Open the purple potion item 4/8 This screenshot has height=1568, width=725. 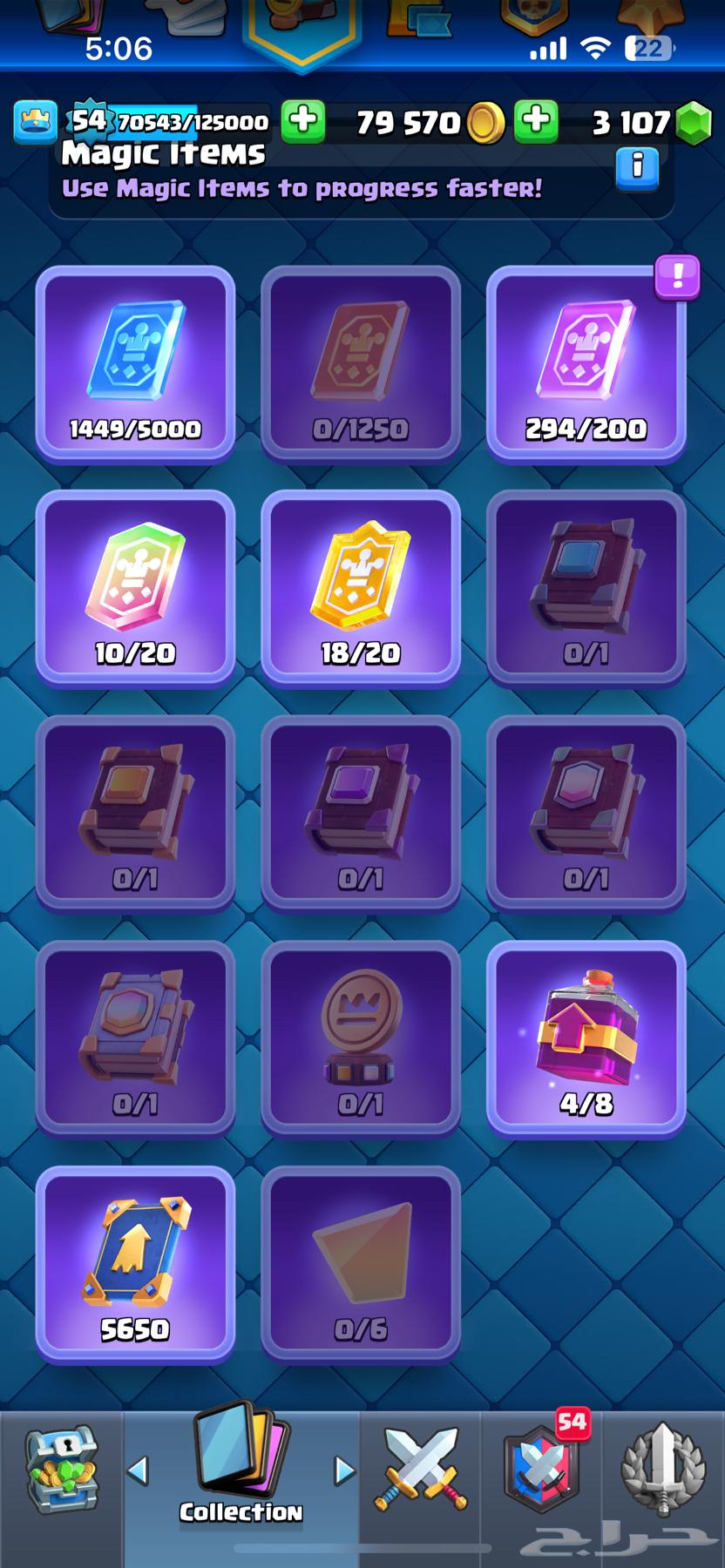pos(586,1038)
